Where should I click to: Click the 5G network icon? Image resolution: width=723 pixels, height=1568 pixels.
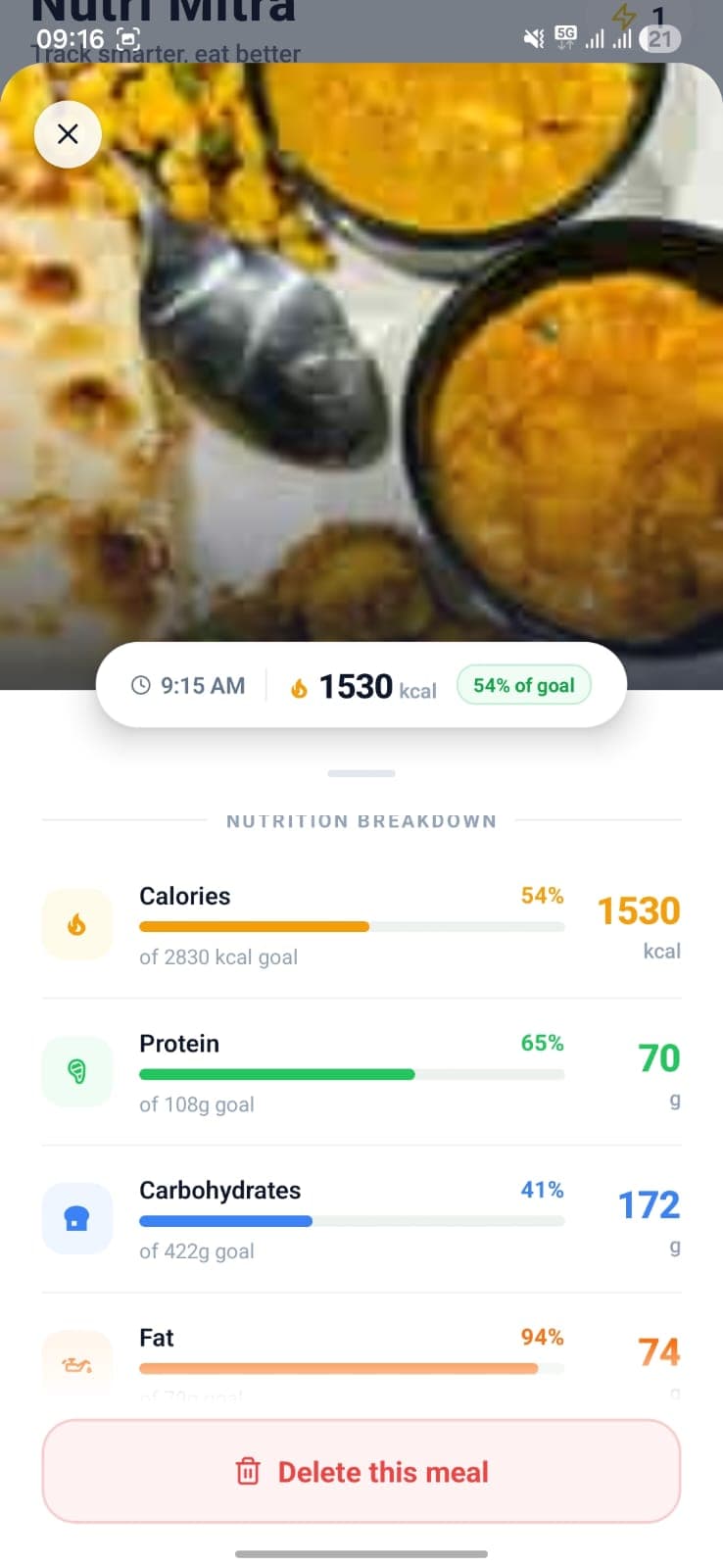[x=564, y=37]
